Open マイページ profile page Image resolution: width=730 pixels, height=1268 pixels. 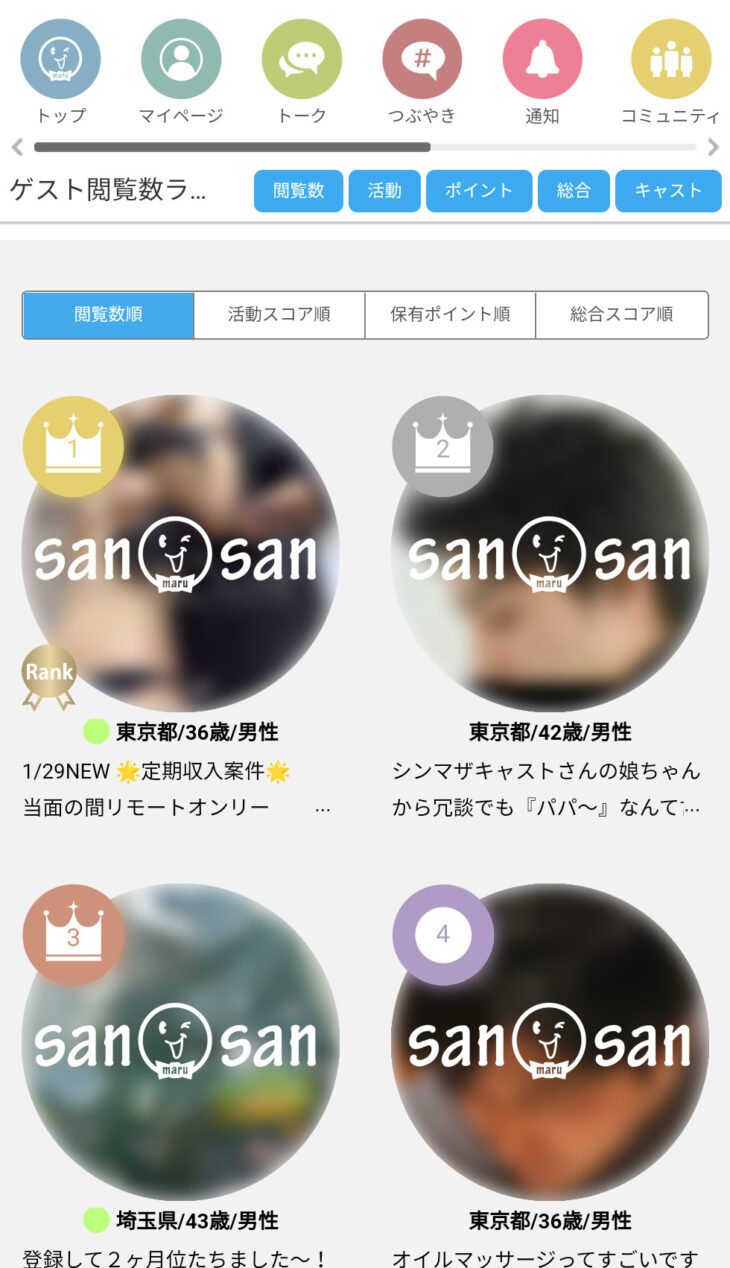click(181, 60)
